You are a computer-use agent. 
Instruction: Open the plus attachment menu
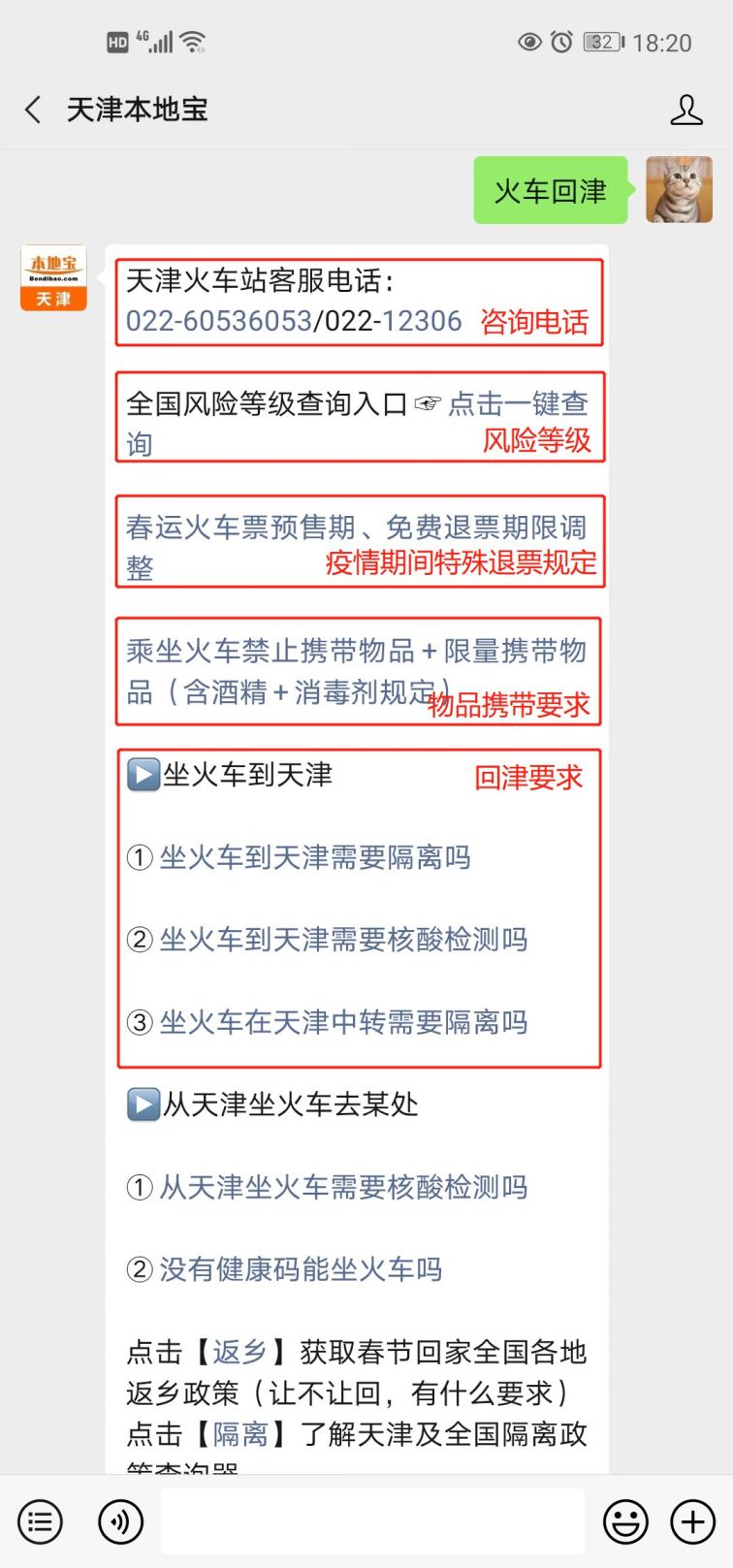[x=692, y=1522]
